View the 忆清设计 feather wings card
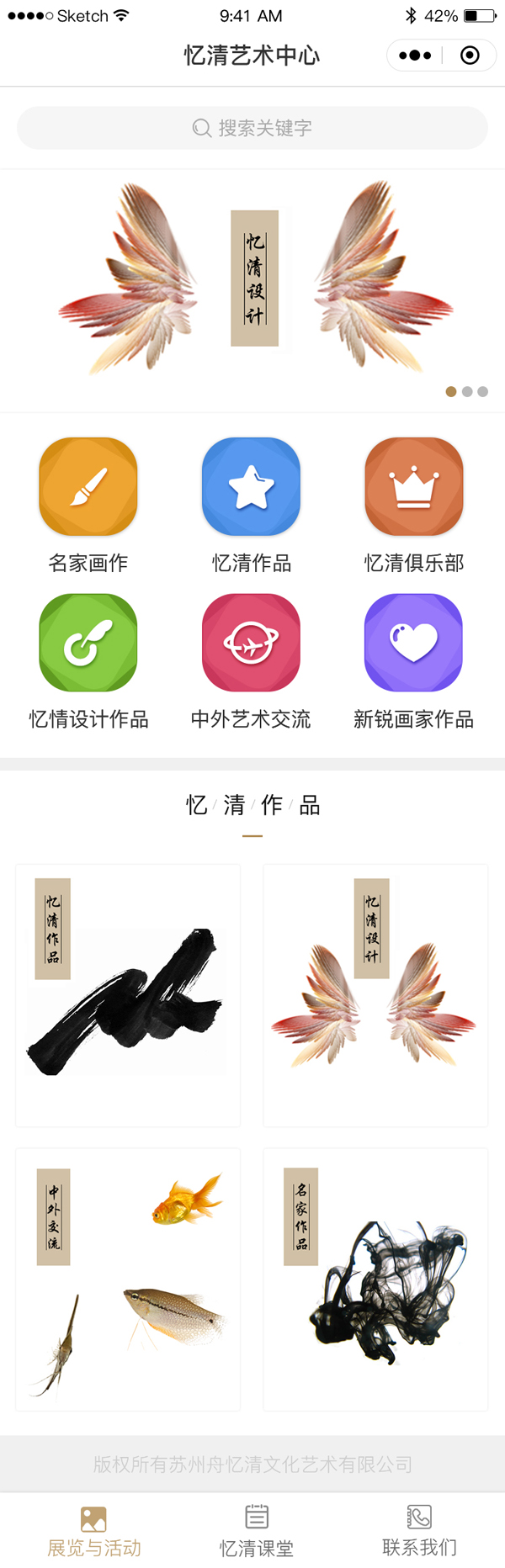Screen dimensions: 505x1568 click(x=375, y=995)
